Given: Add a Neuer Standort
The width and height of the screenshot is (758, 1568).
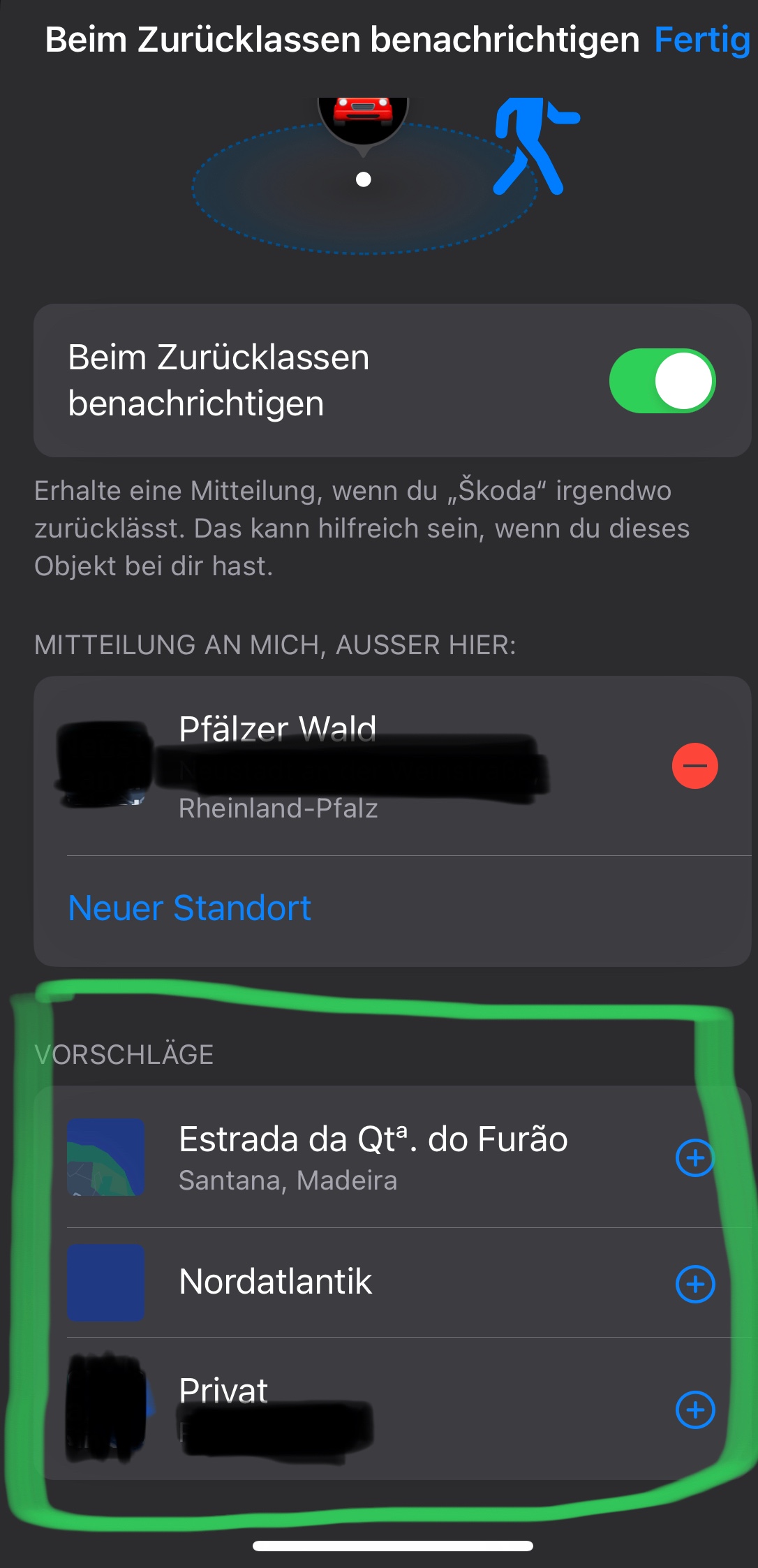Looking at the screenshot, I should pos(190,908).
